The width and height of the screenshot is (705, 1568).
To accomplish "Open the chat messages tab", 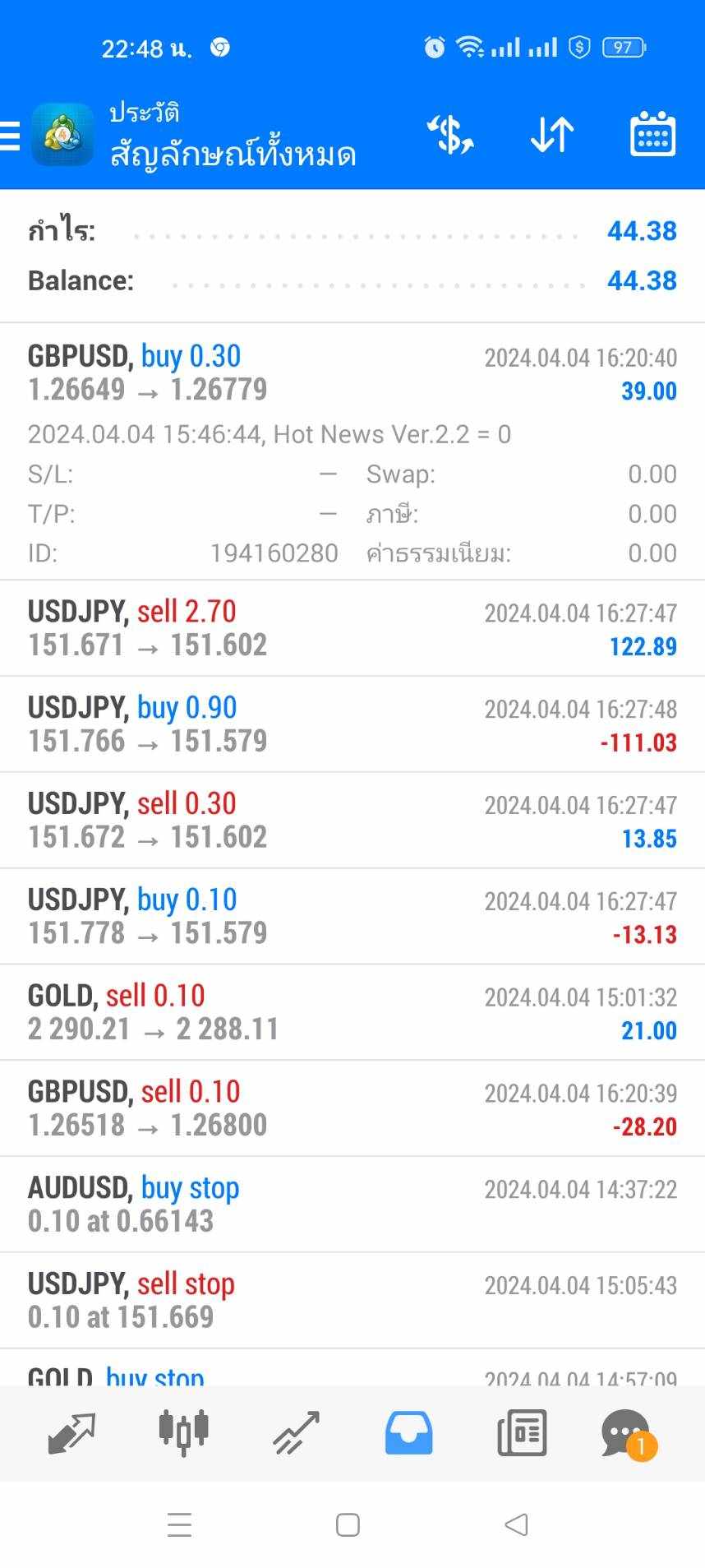I will pos(628,1435).
